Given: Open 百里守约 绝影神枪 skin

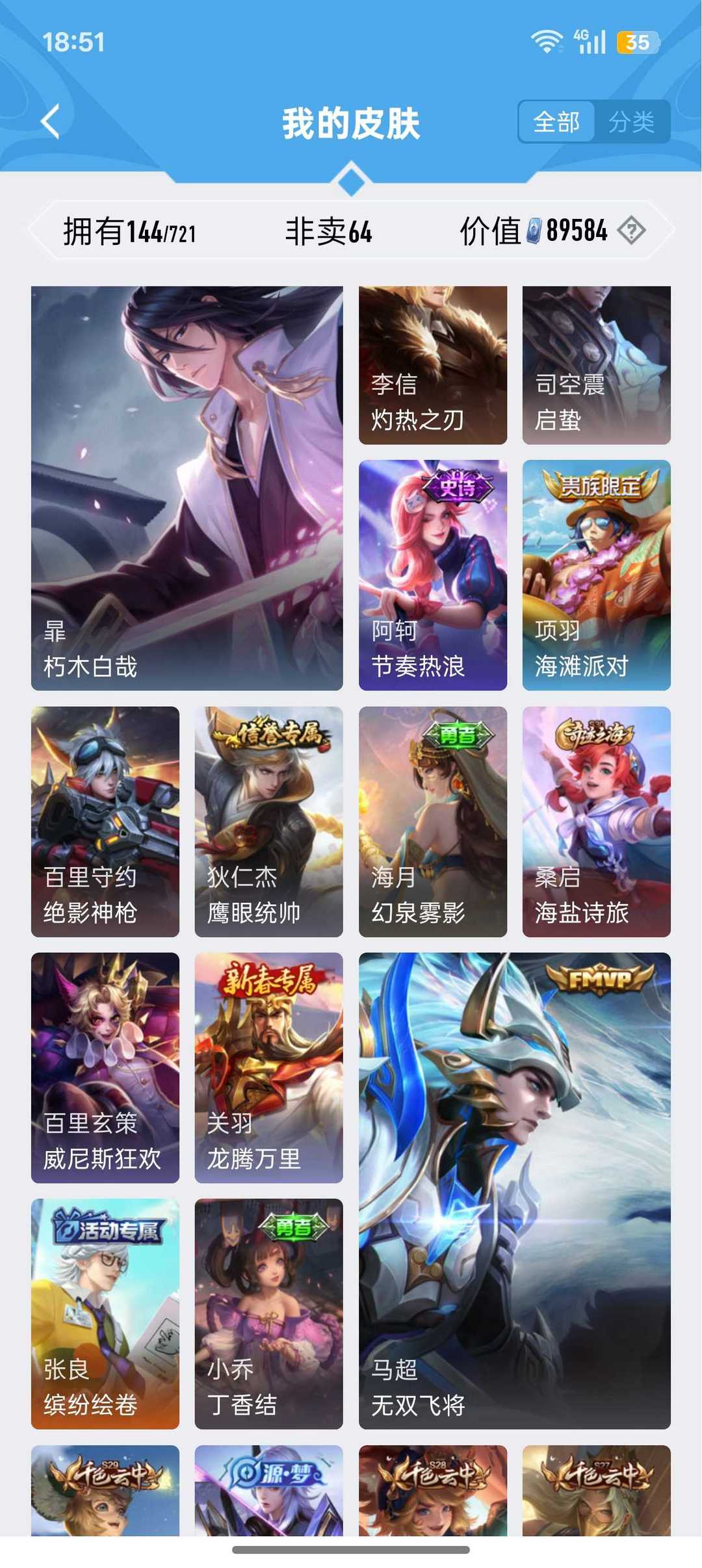Looking at the screenshot, I should [x=105, y=822].
